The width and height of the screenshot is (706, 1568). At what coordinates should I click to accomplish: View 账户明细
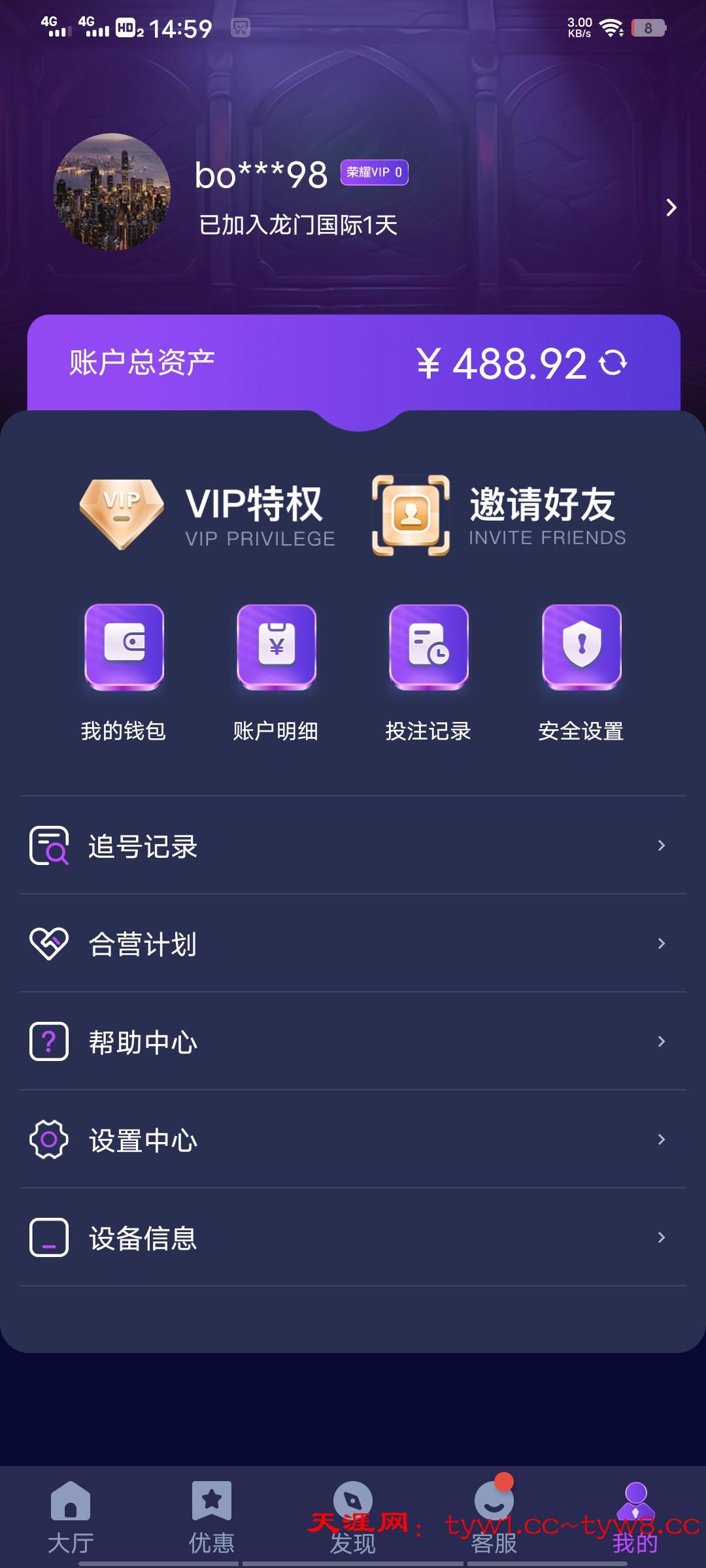tap(276, 673)
